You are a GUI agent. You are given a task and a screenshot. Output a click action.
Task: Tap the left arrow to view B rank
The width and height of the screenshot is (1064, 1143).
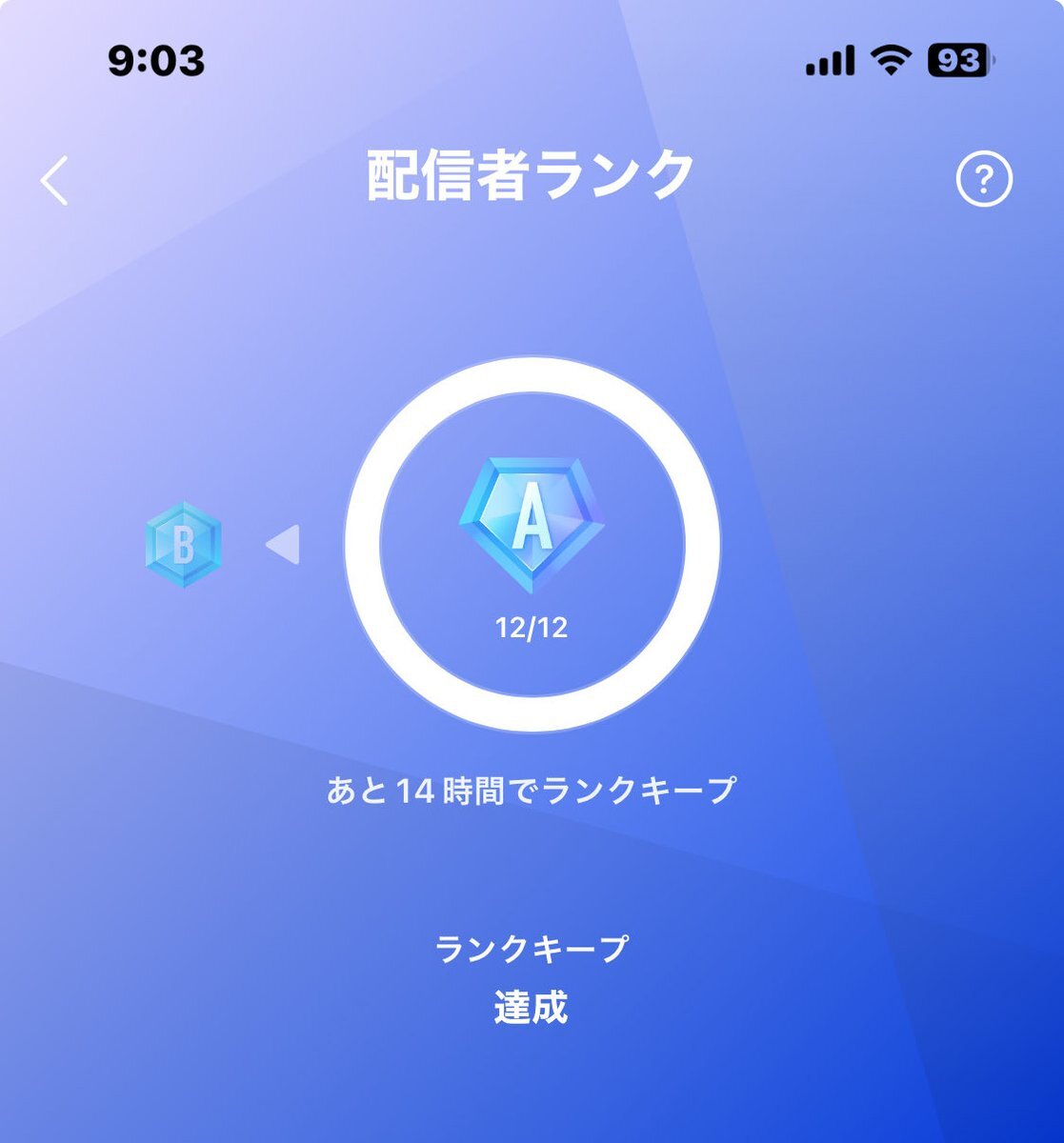tap(282, 545)
